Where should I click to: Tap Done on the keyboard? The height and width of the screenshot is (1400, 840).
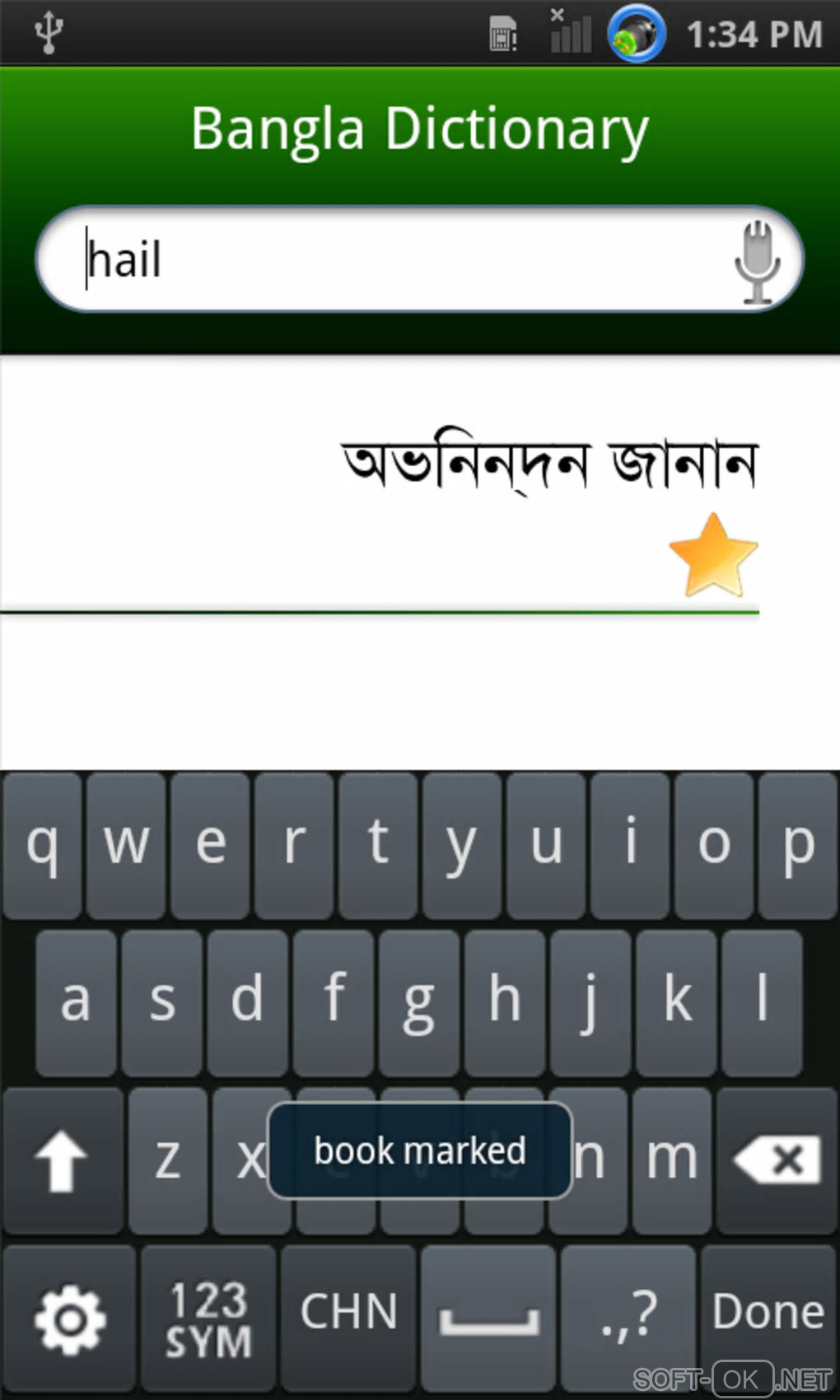768,1311
